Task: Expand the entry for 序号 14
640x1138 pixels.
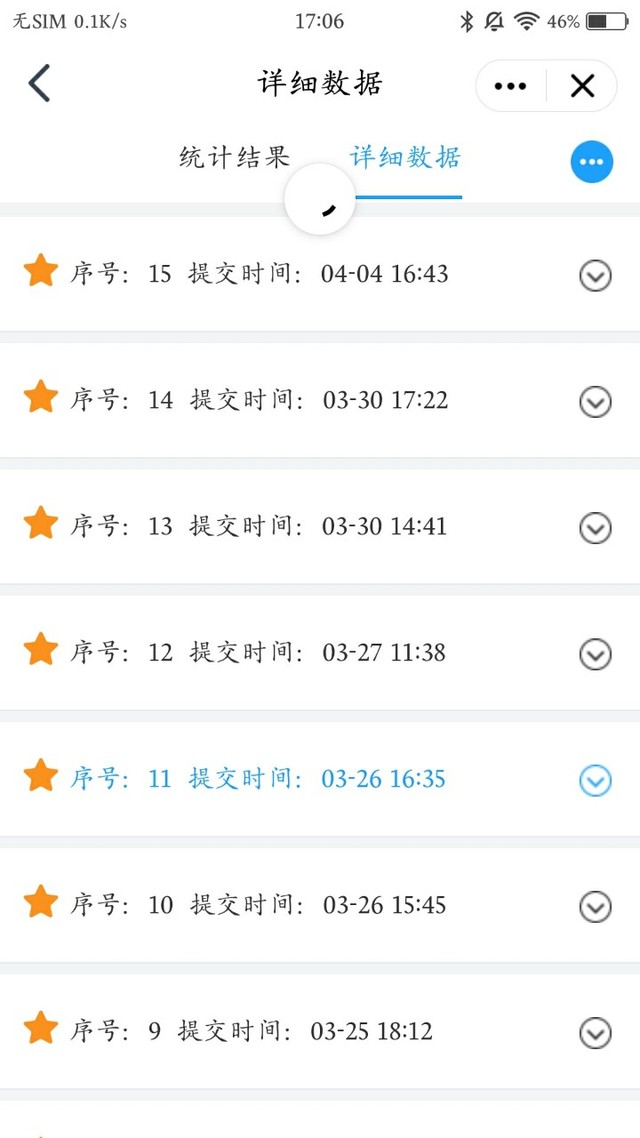Action: point(596,401)
